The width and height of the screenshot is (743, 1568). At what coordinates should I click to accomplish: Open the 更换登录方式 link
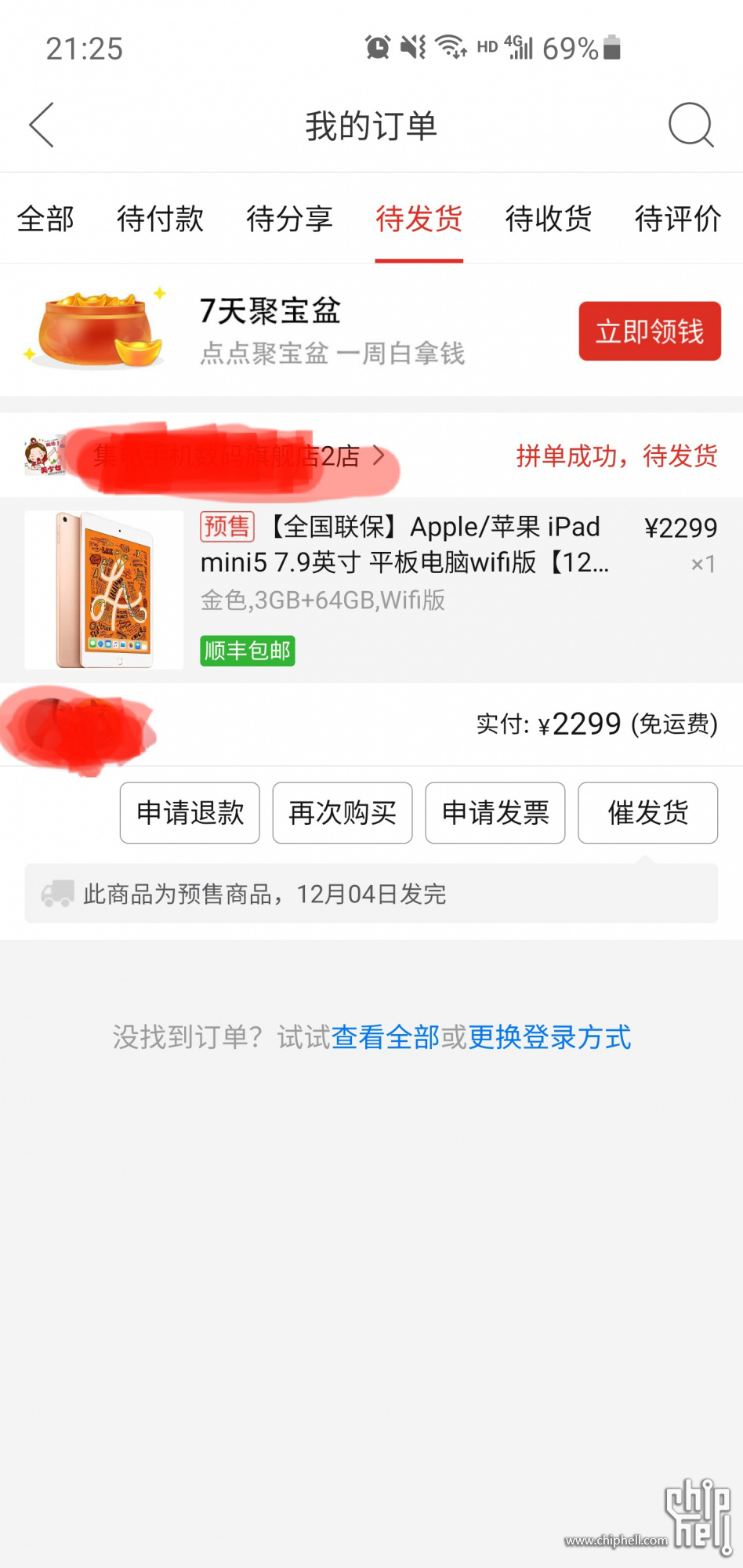[549, 1037]
